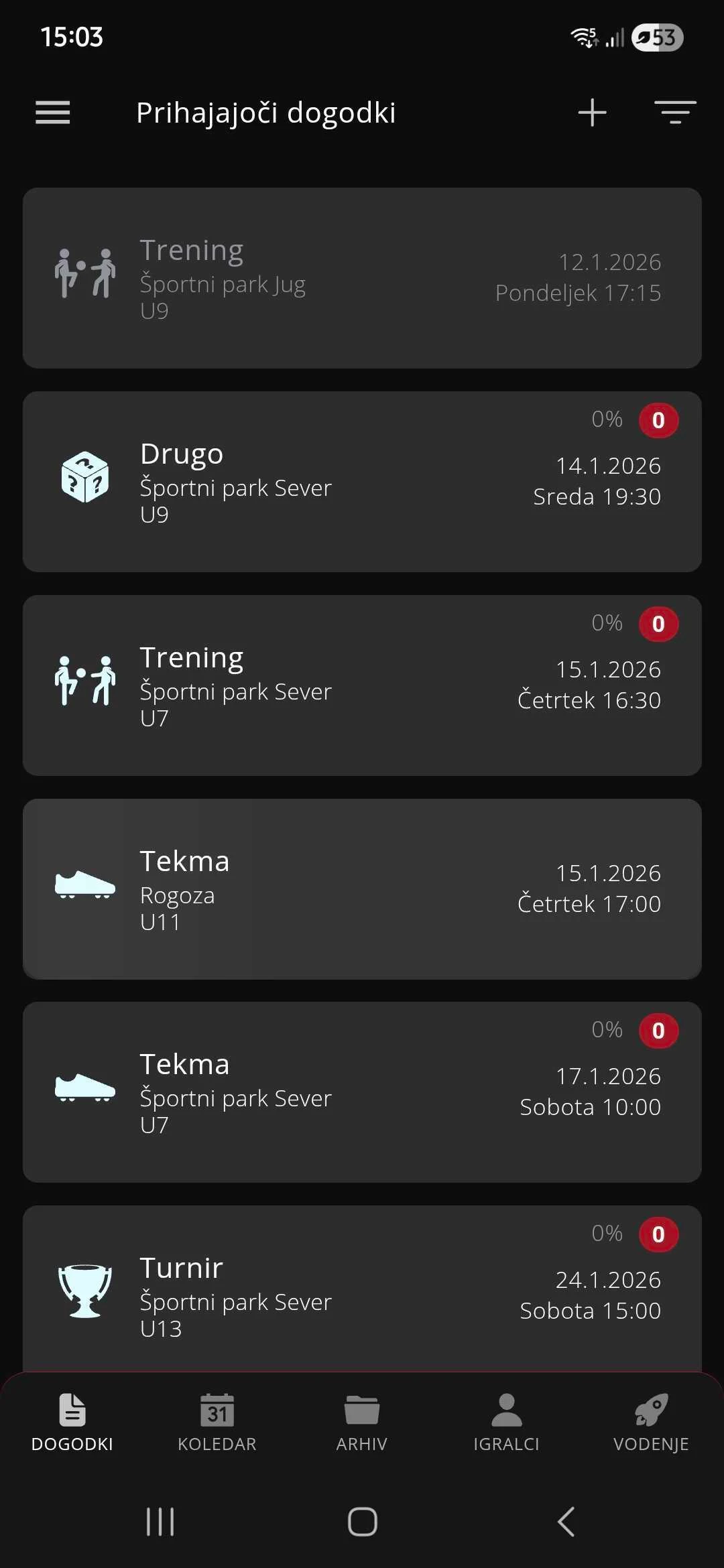Image resolution: width=724 pixels, height=1568 pixels.
Task: Open the hamburger drawer menu
Action: (52, 113)
